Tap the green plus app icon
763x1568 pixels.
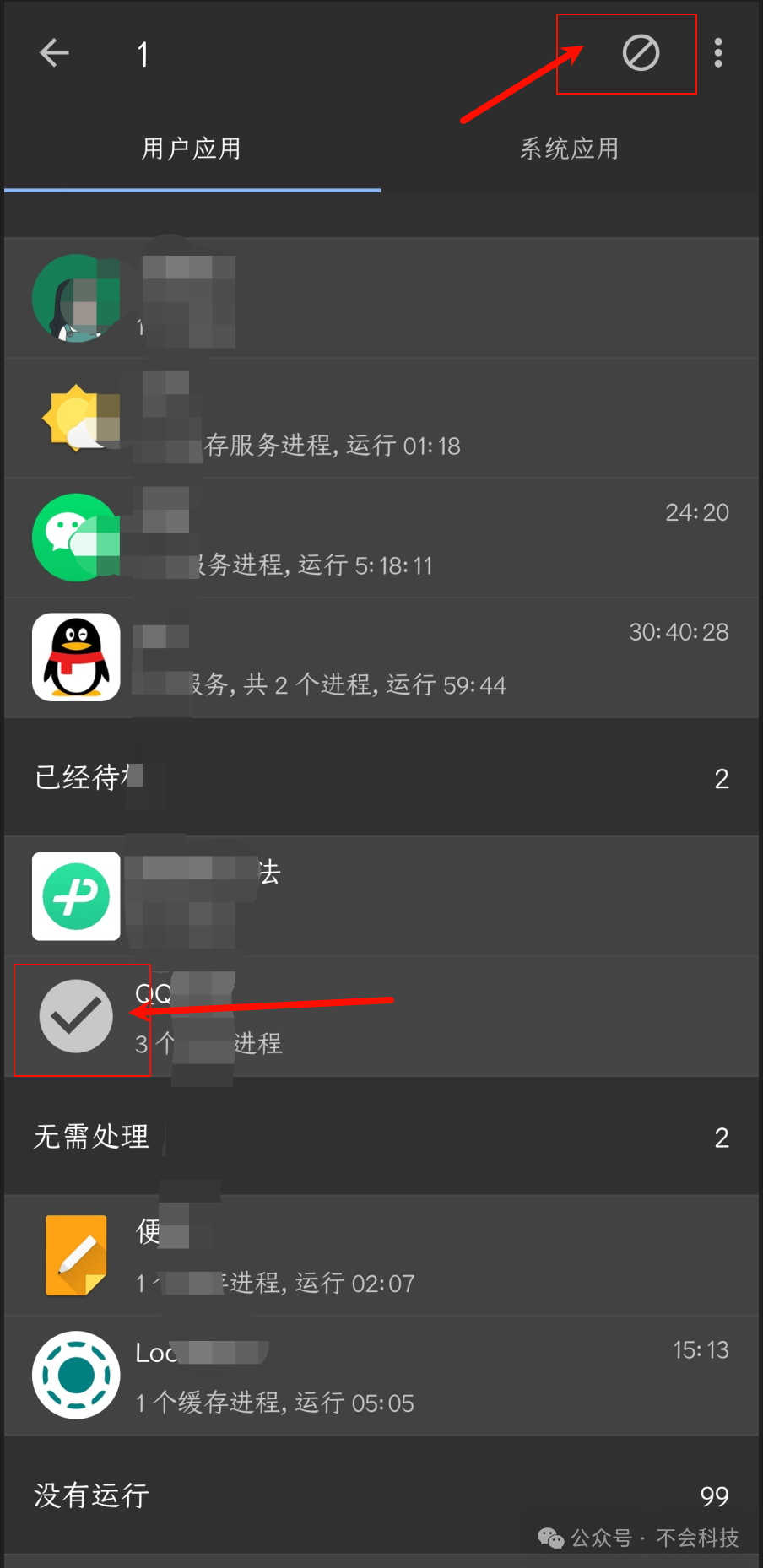[x=76, y=897]
